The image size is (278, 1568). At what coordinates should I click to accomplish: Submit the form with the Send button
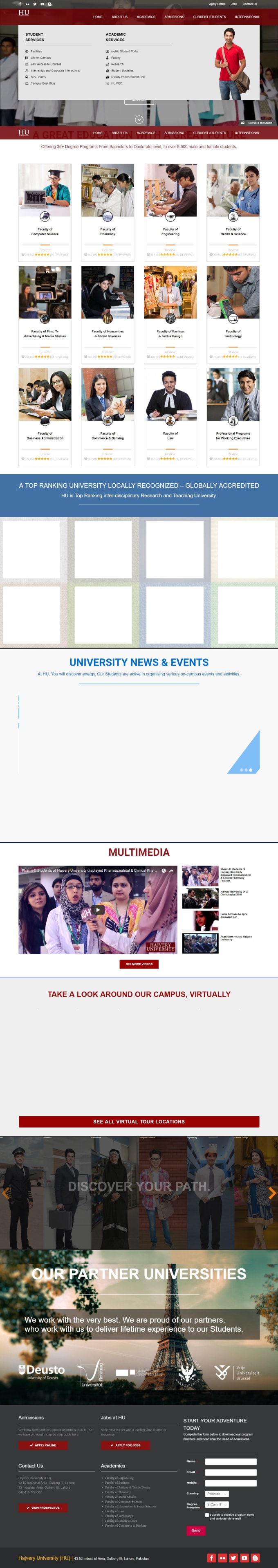[196, 1530]
